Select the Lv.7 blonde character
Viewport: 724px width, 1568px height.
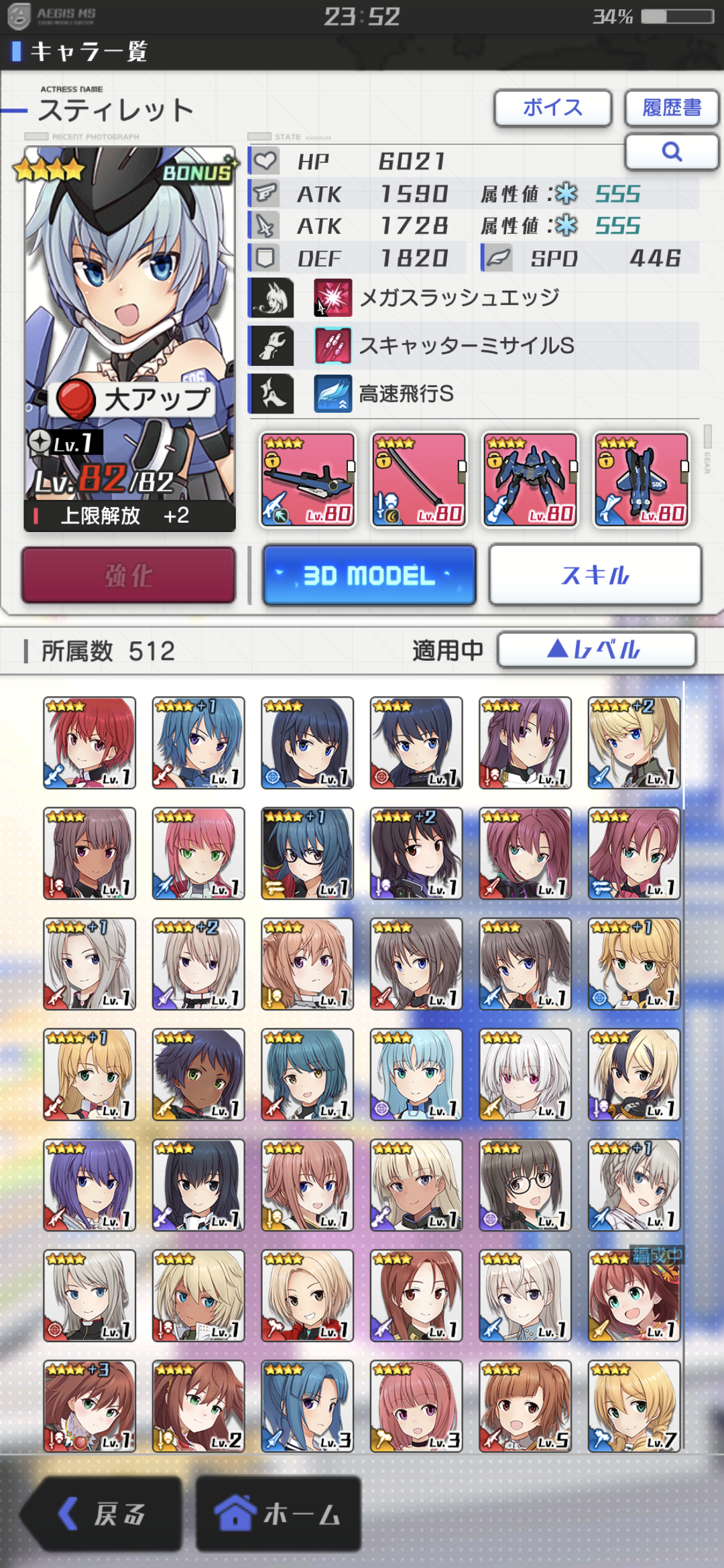coord(634,1406)
